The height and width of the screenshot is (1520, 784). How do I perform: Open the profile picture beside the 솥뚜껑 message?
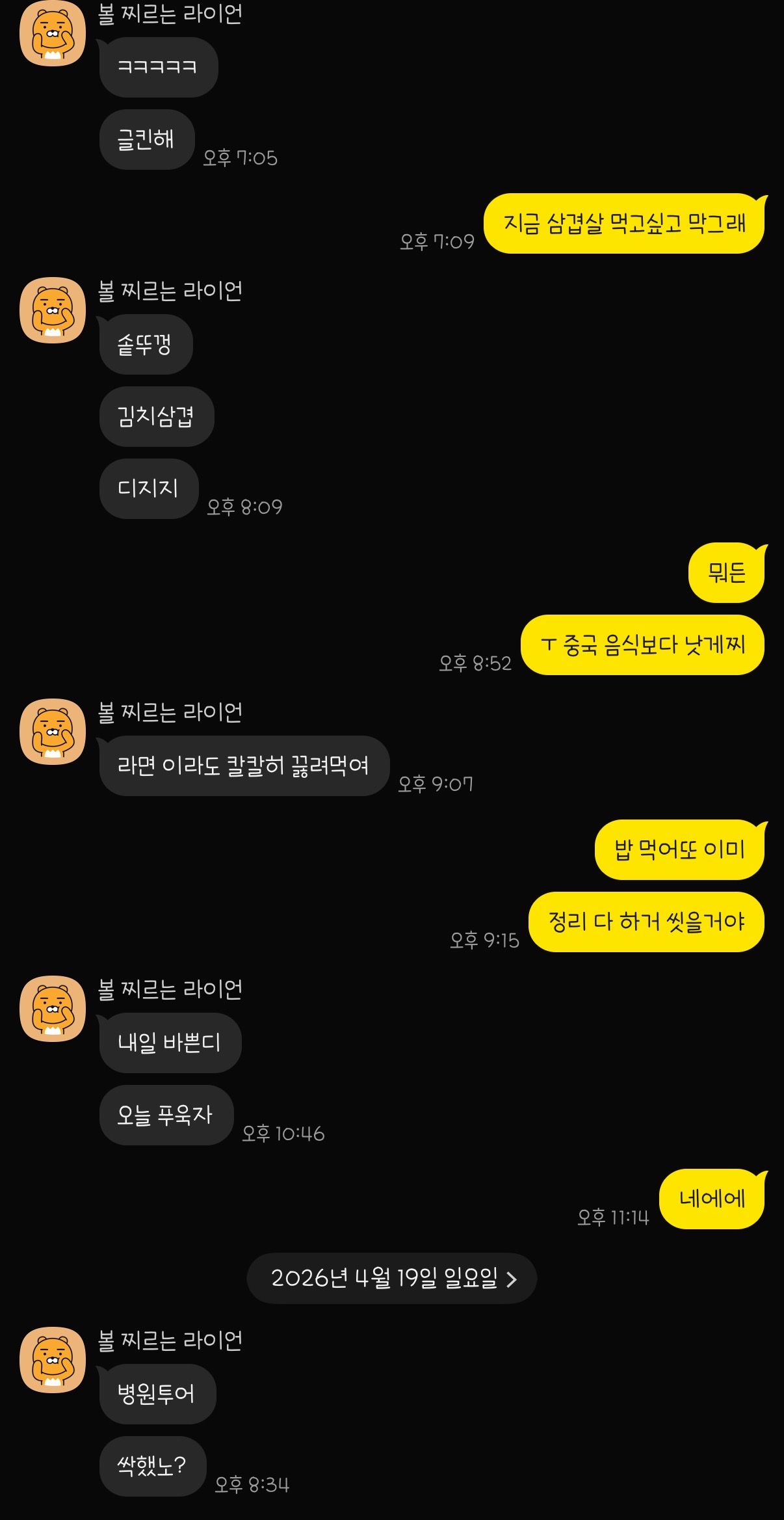pyautogui.click(x=53, y=310)
